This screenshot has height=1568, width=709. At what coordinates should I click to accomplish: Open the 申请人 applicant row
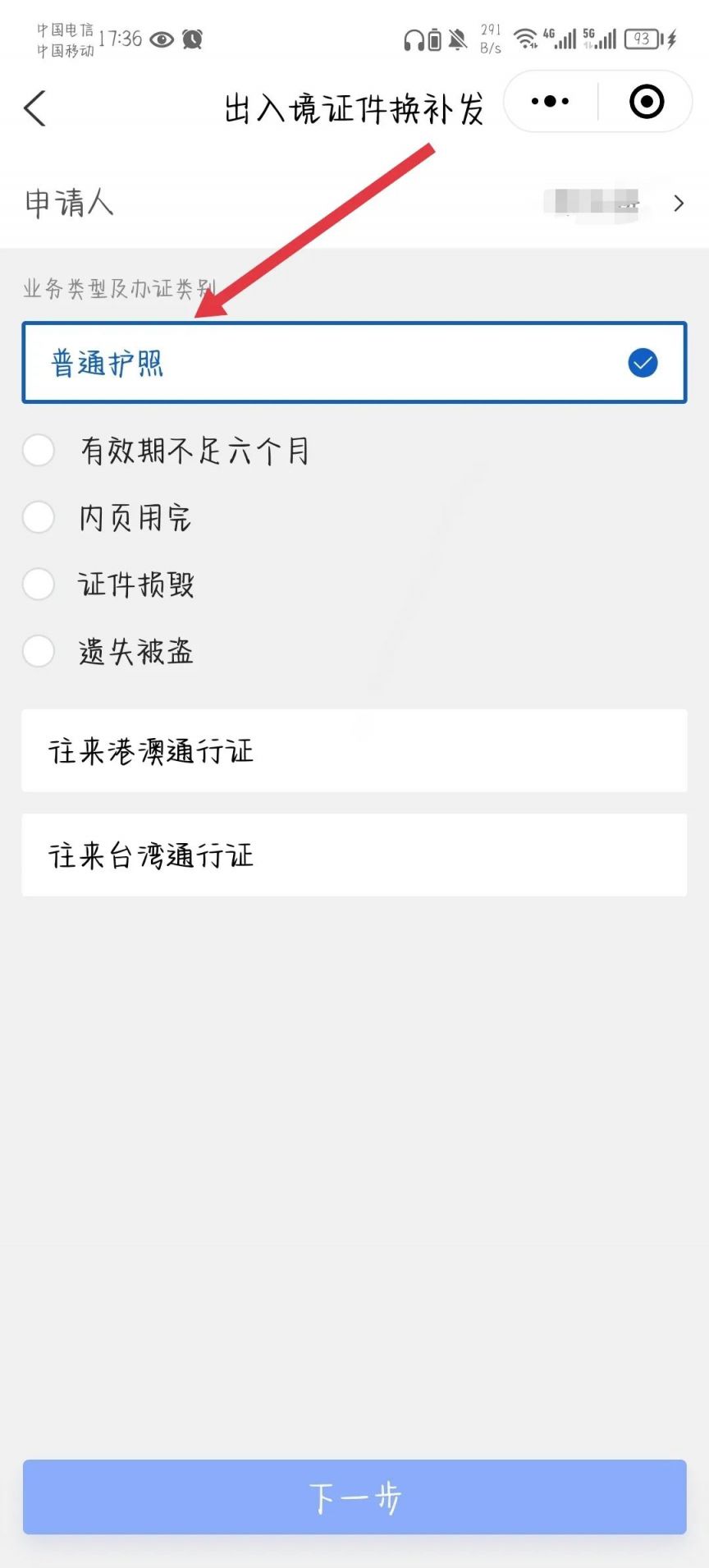click(x=354, y=203)
